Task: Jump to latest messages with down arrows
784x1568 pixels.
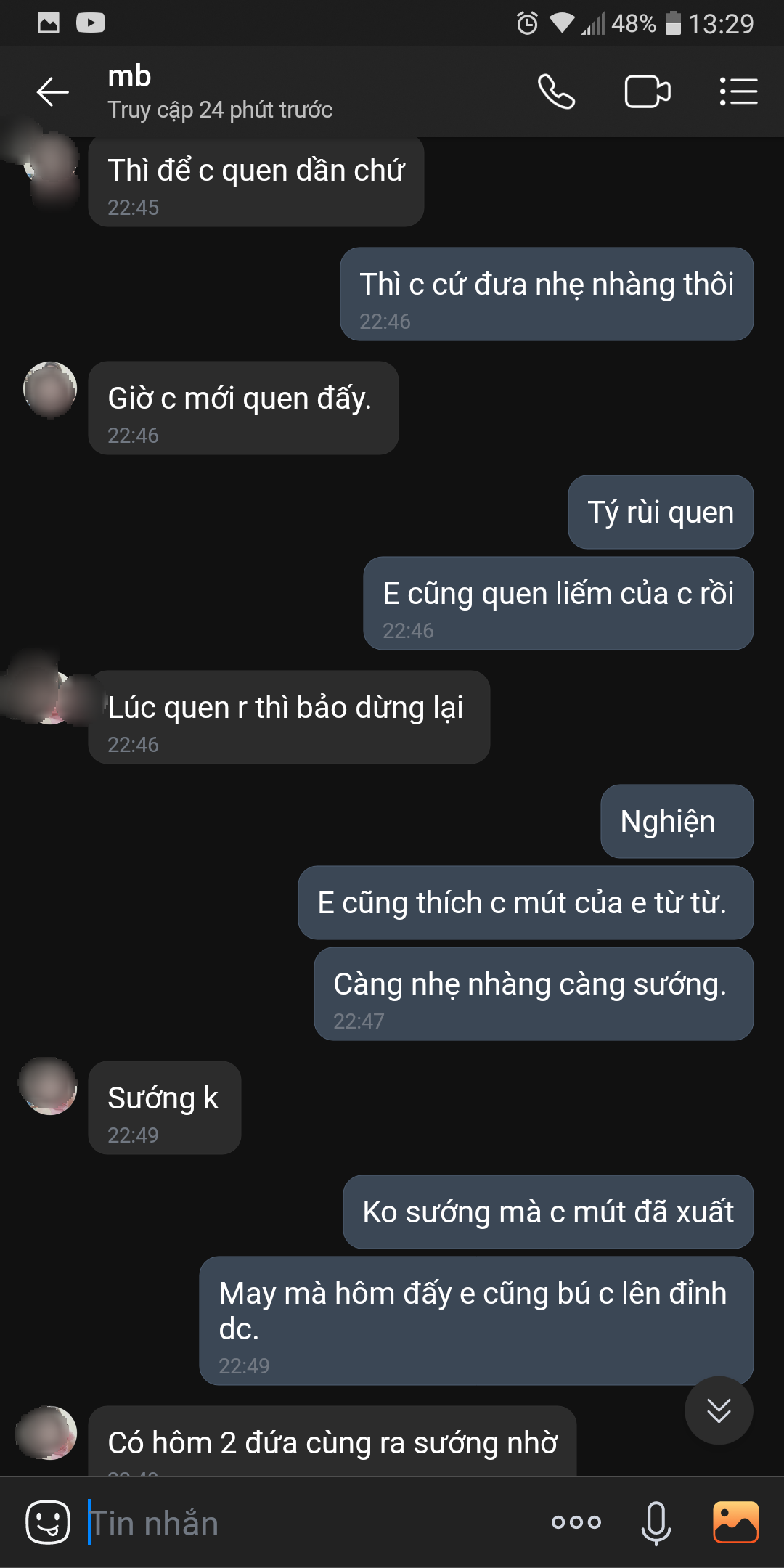Action: (x=718, y=1410)
